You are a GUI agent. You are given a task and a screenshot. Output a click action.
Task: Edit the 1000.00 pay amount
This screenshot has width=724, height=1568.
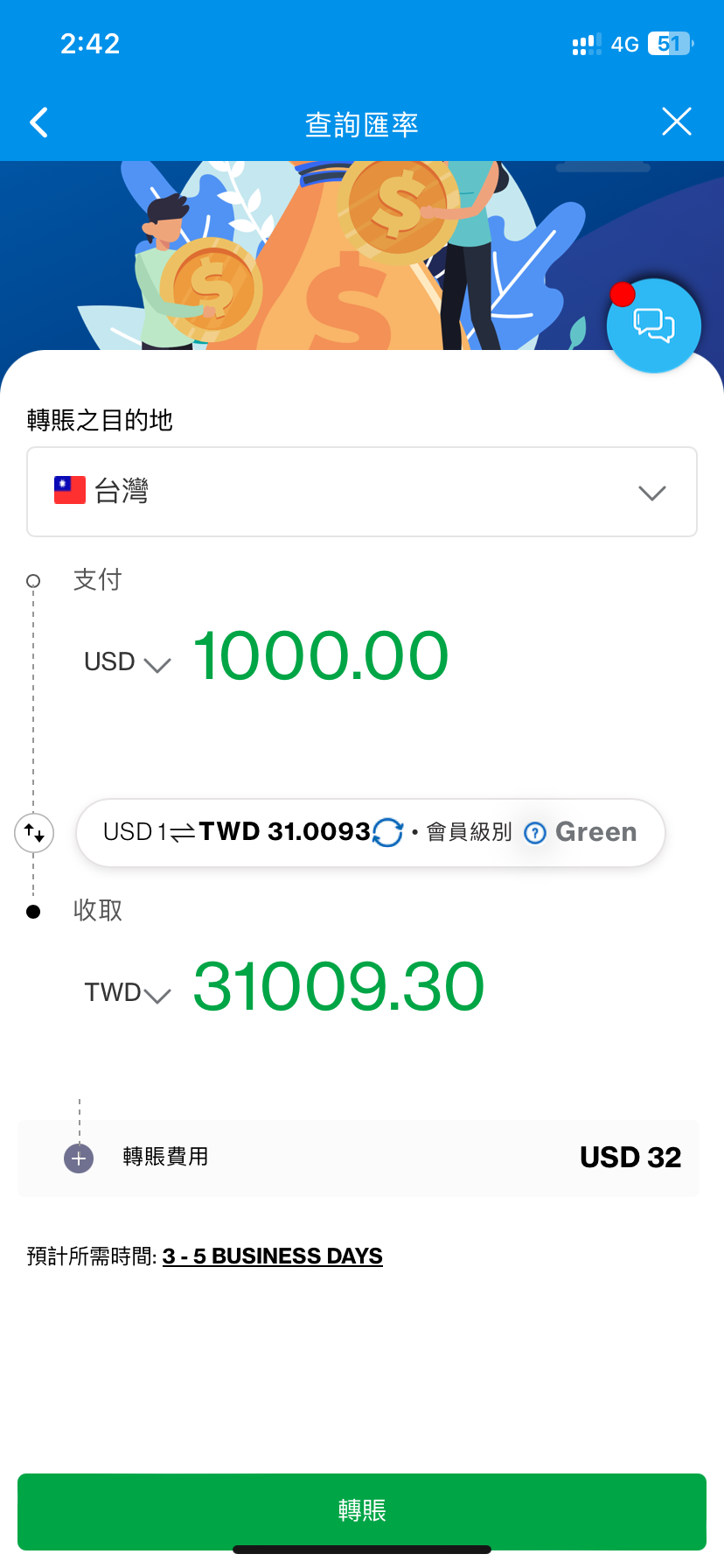(321, 656)
